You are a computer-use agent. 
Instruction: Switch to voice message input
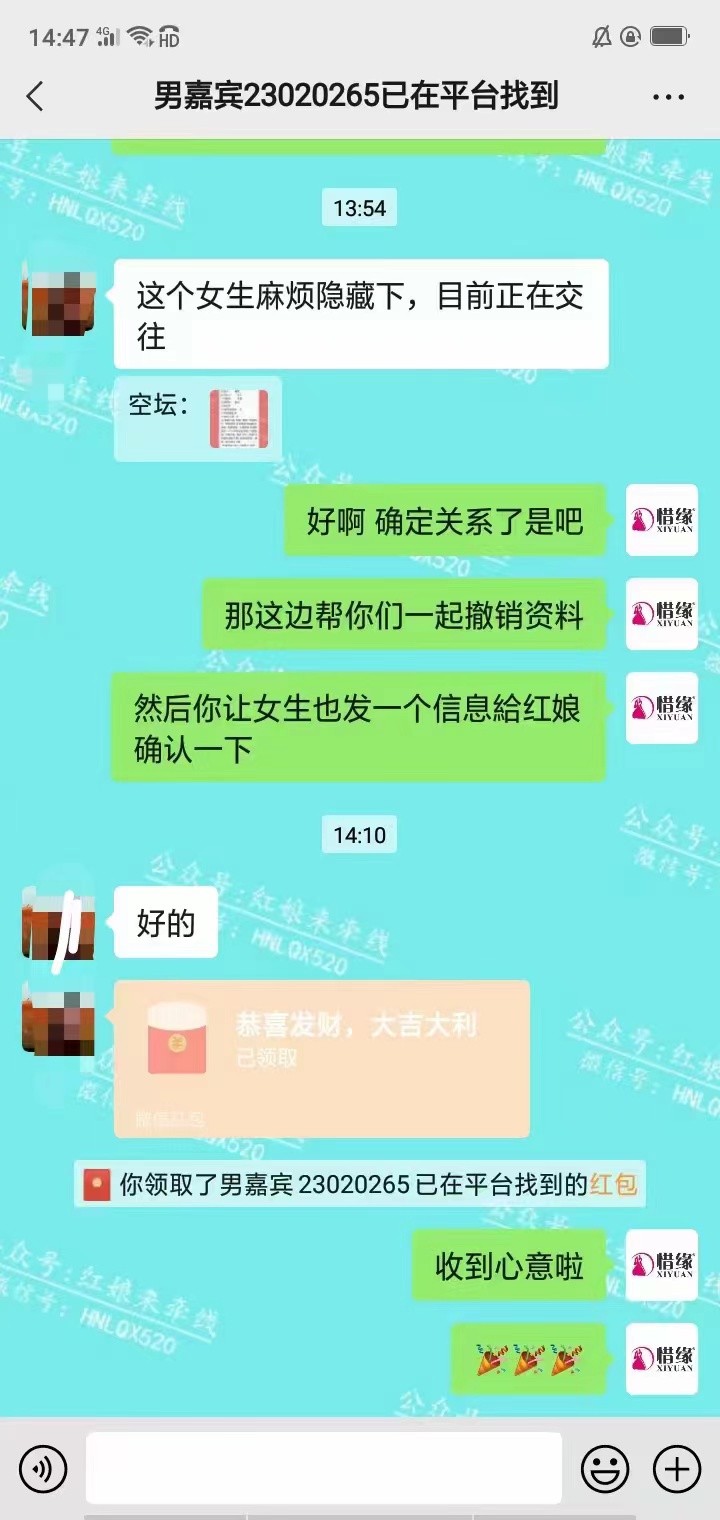click(x=42, y=1469)
